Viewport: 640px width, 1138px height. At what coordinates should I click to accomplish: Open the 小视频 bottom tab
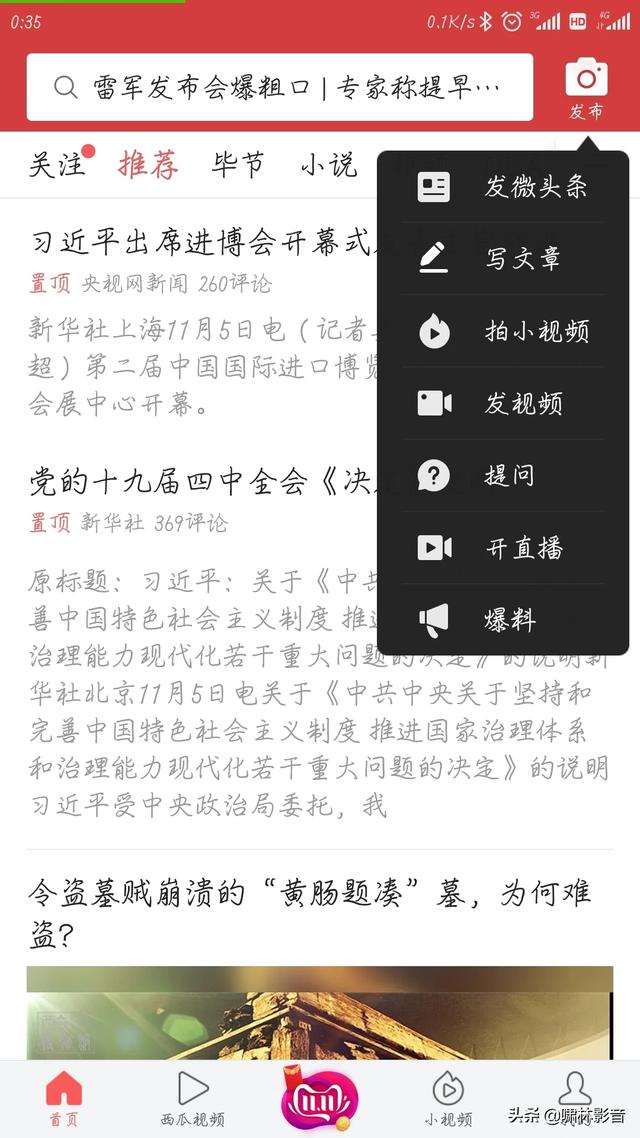[x=447, y=1098]
